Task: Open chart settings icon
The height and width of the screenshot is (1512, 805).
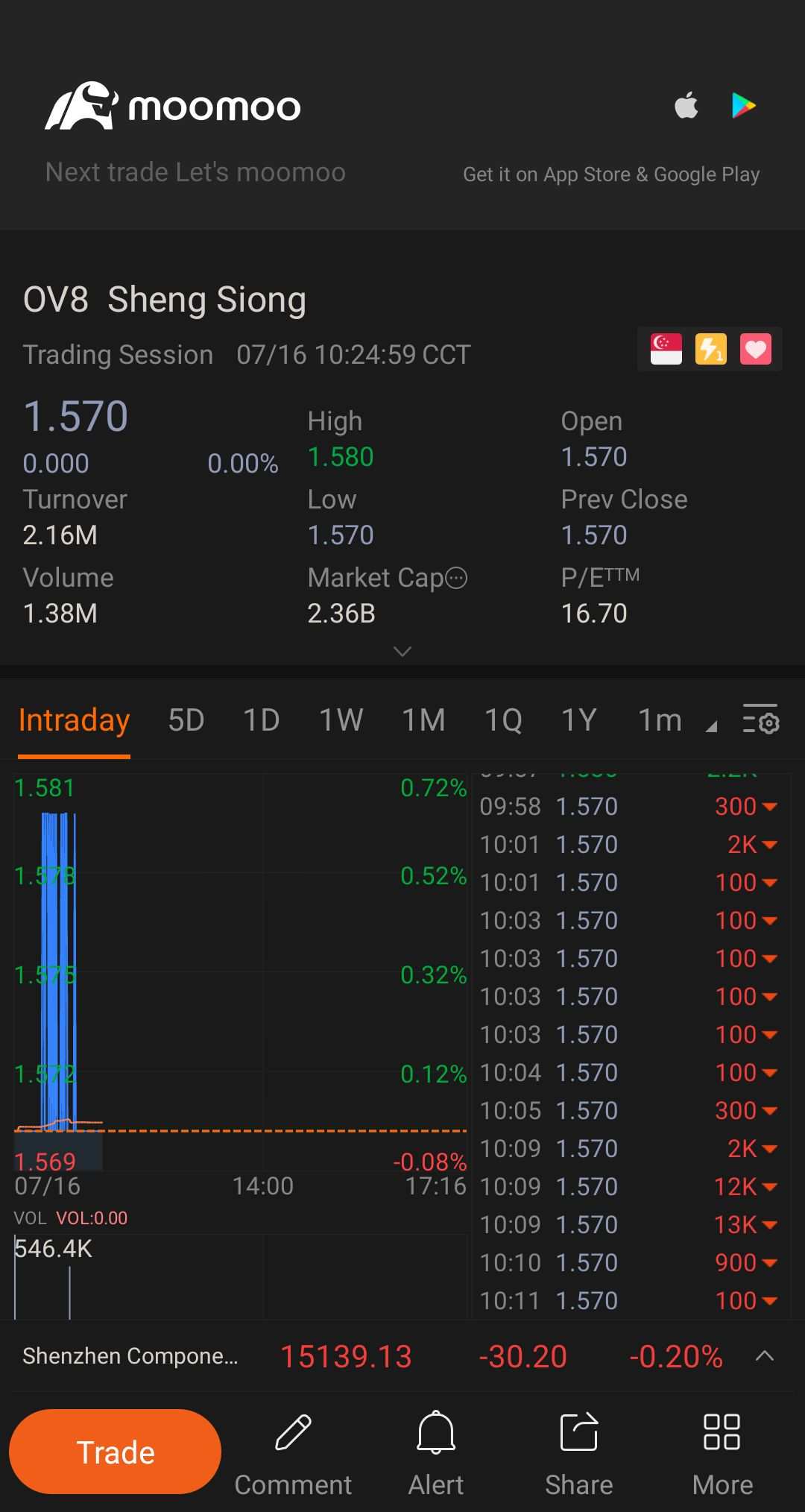Action: point(761,720)
